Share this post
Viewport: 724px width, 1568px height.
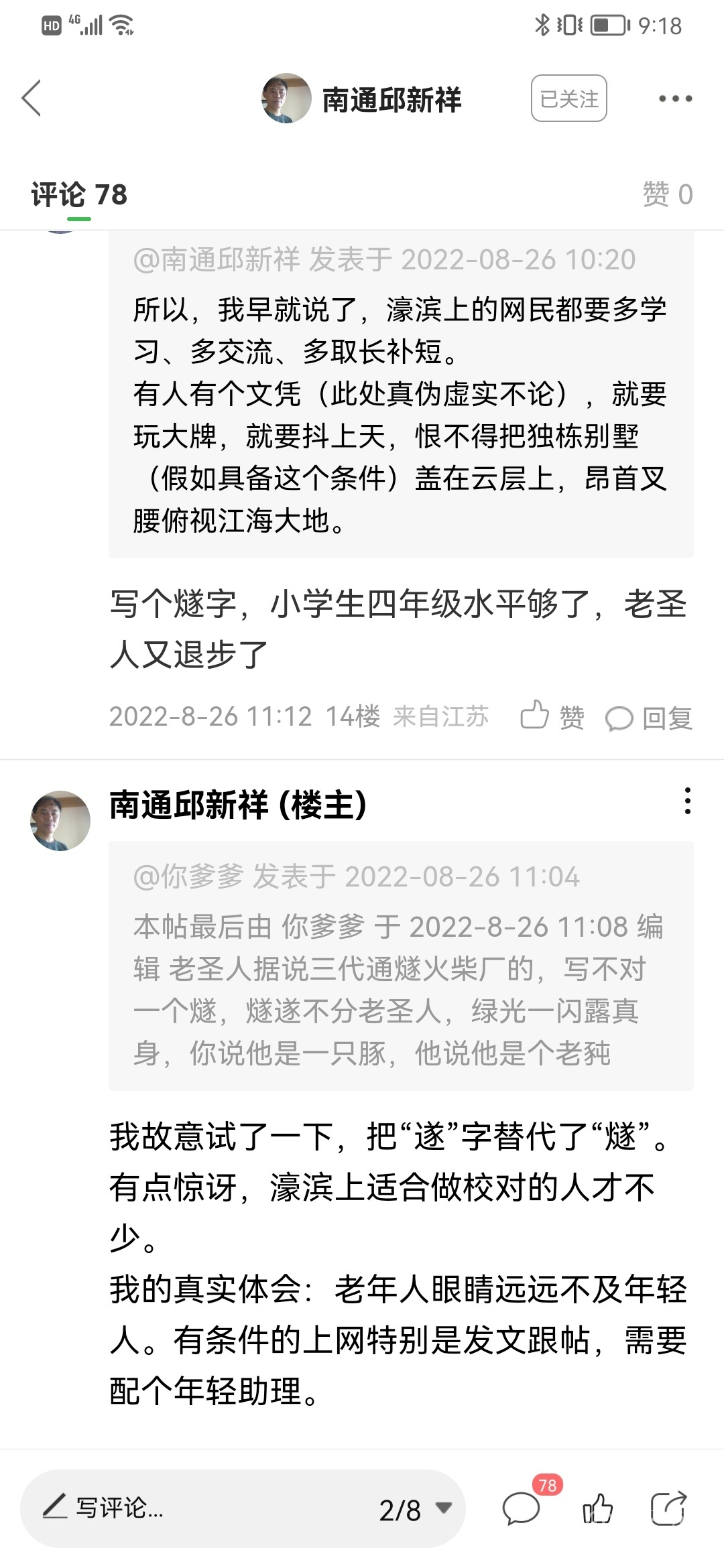[668, 1508]
